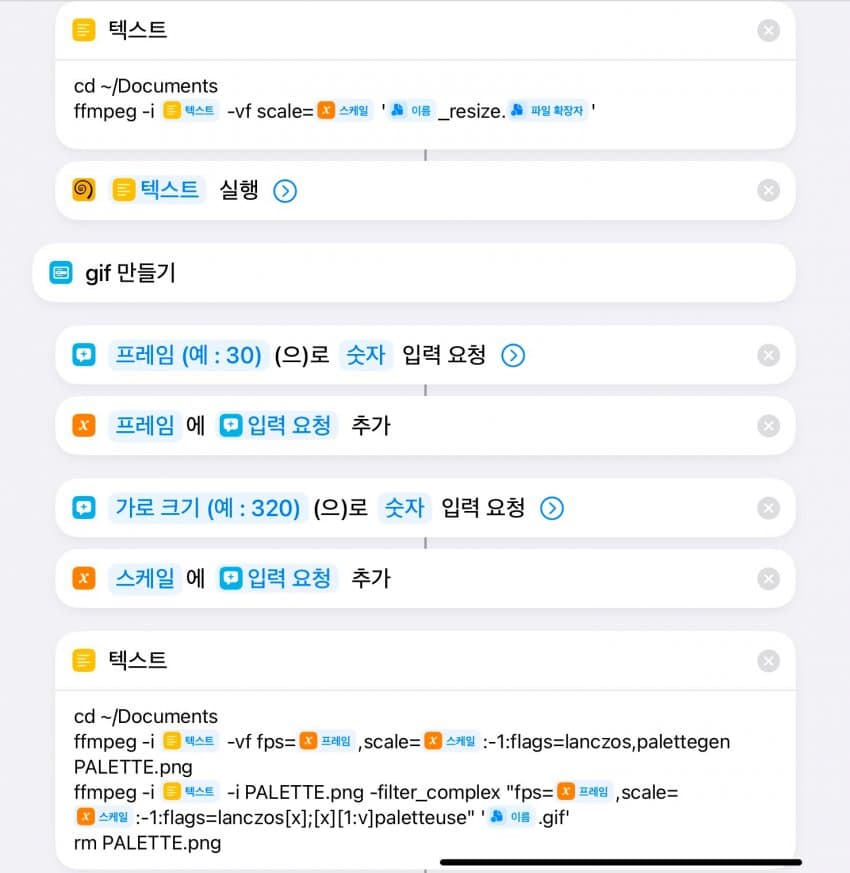The image size is (850, 873).
Task: Delete the 텍스트 실행 shell action
Action: pyautogui.click(x=768, y=190)
